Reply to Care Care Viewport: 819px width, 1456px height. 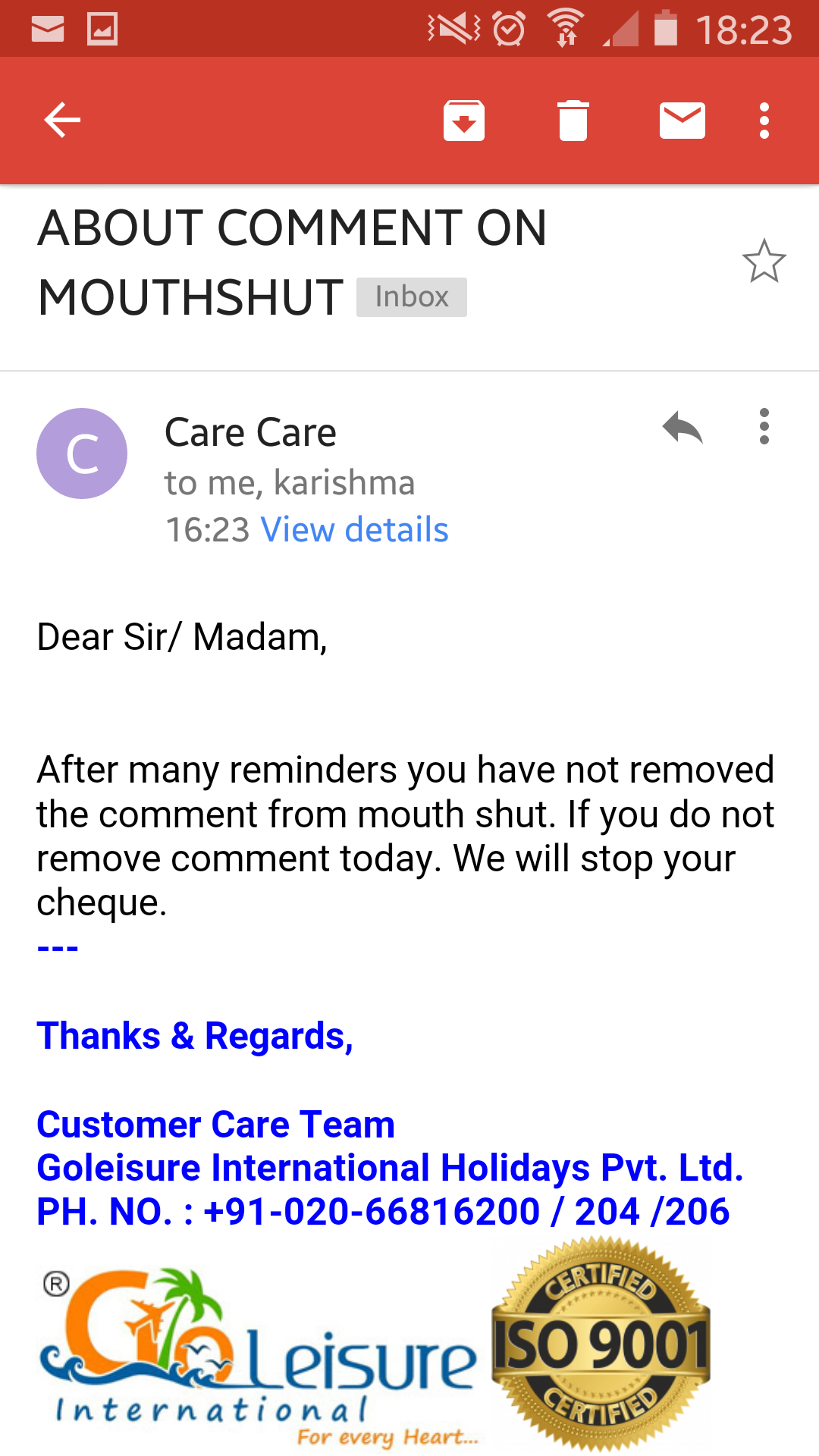point(682,428)
